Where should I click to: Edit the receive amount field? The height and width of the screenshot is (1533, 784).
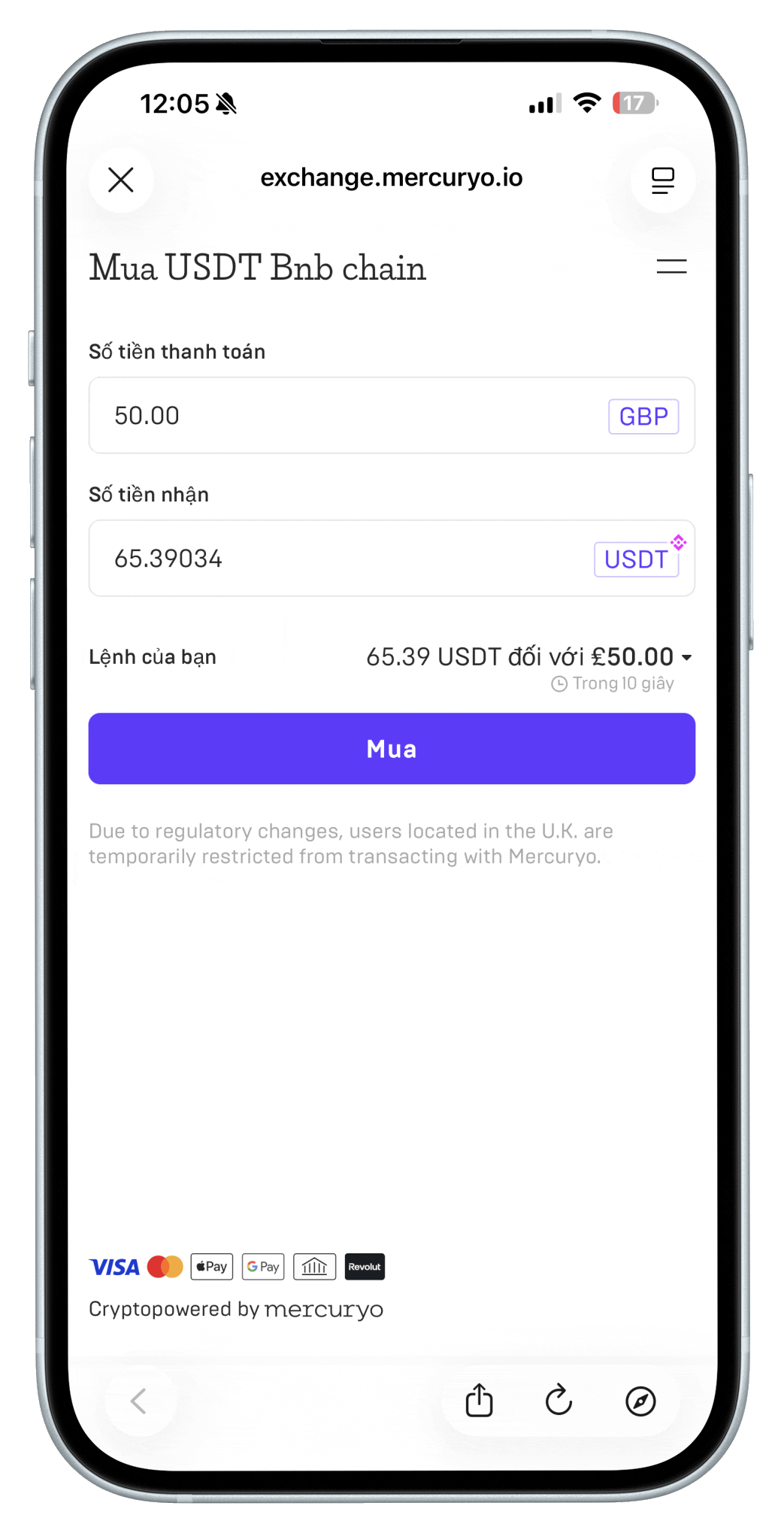point(338,559)
